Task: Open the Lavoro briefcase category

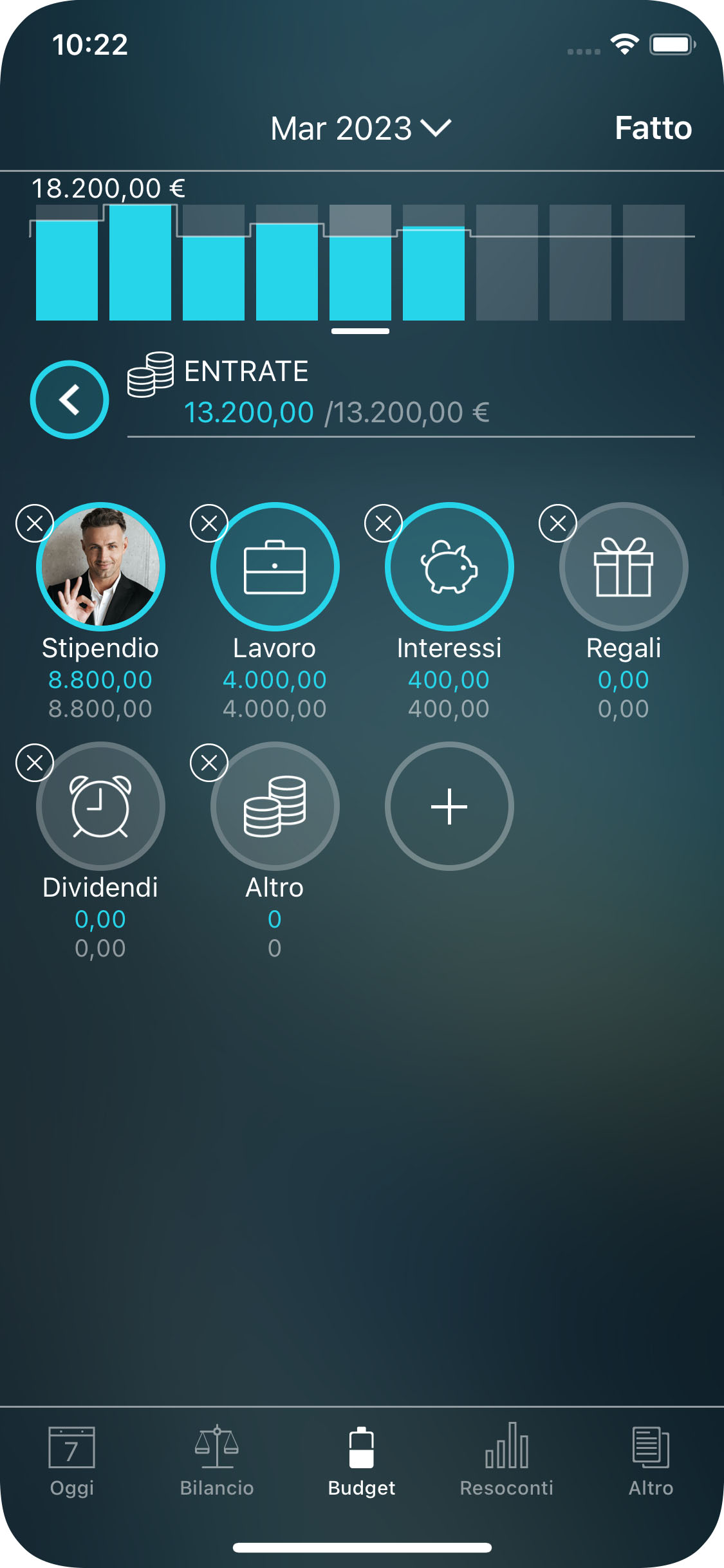Action: 275,565
